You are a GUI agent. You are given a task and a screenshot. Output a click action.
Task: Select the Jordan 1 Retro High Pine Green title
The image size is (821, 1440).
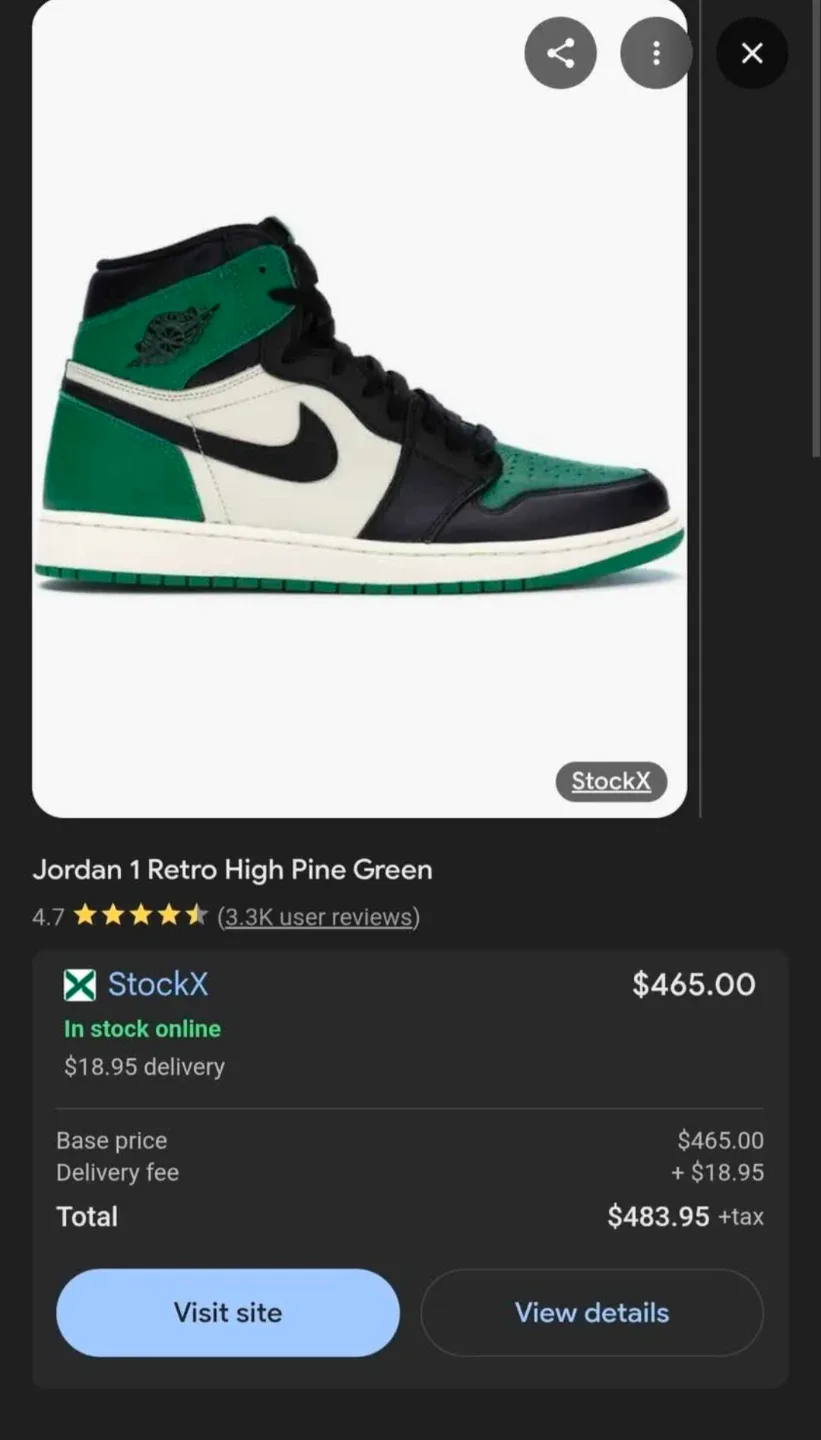pos(234,870)
